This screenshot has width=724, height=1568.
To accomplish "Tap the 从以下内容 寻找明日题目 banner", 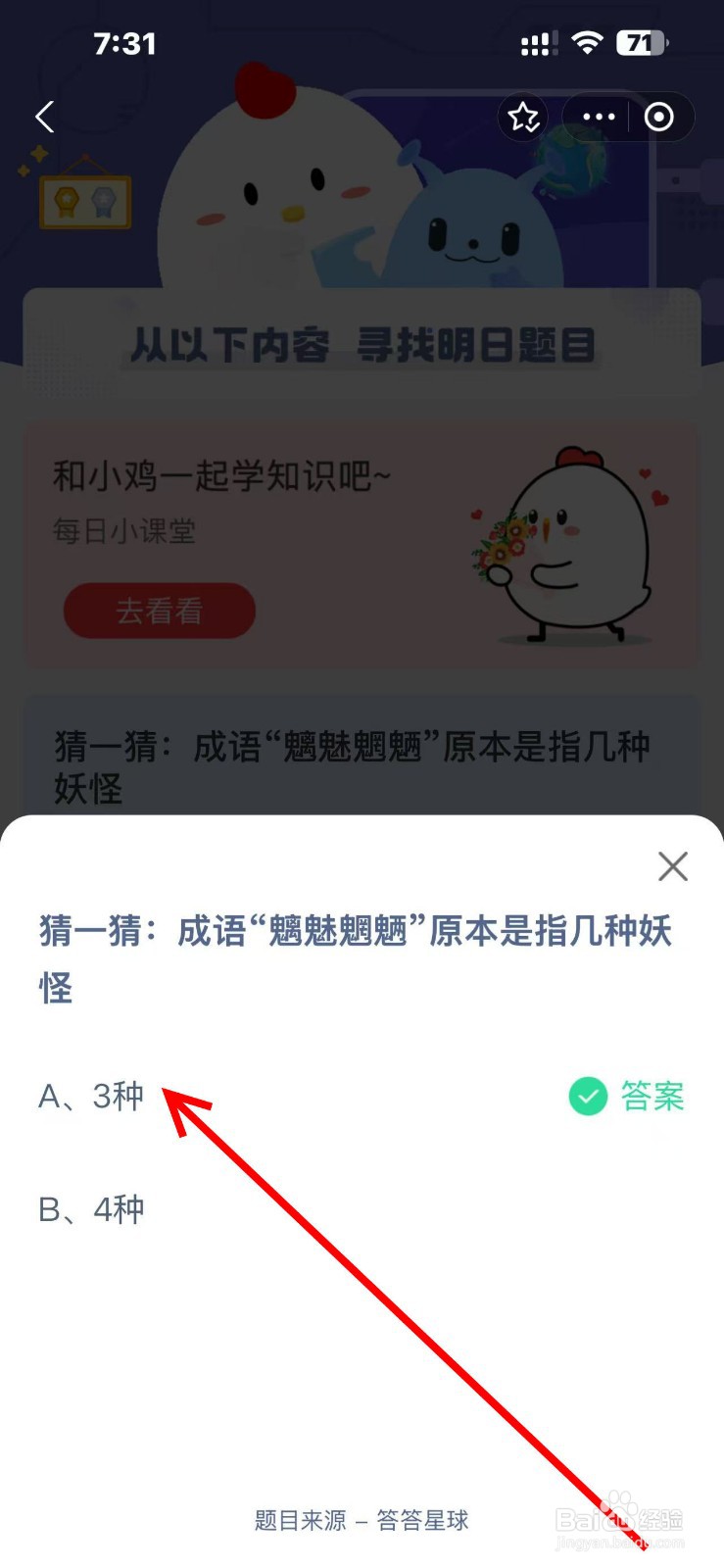I will pyautogui.click(x=362, y=345).
